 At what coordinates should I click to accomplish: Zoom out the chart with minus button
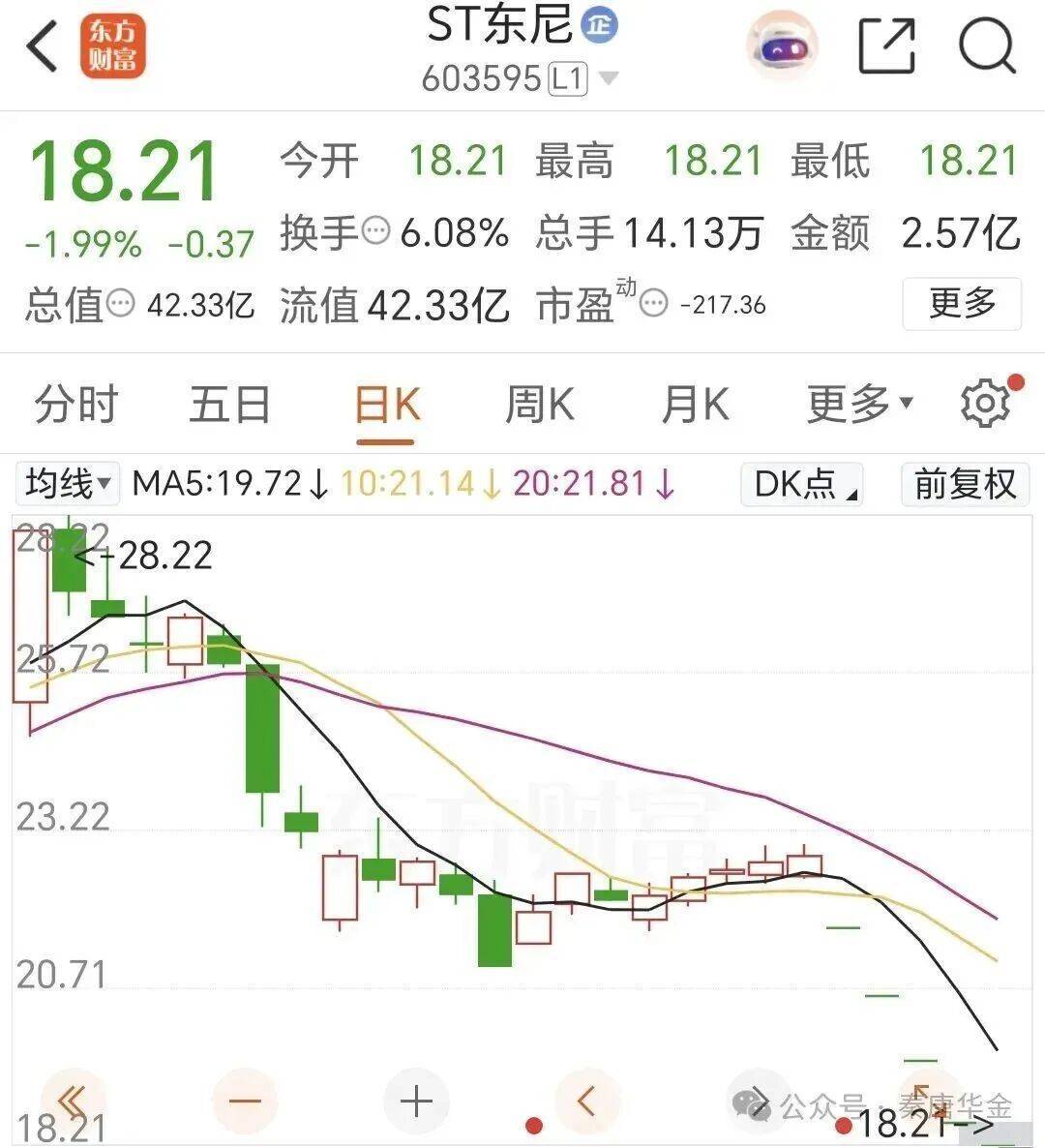tap(245, 1102)
